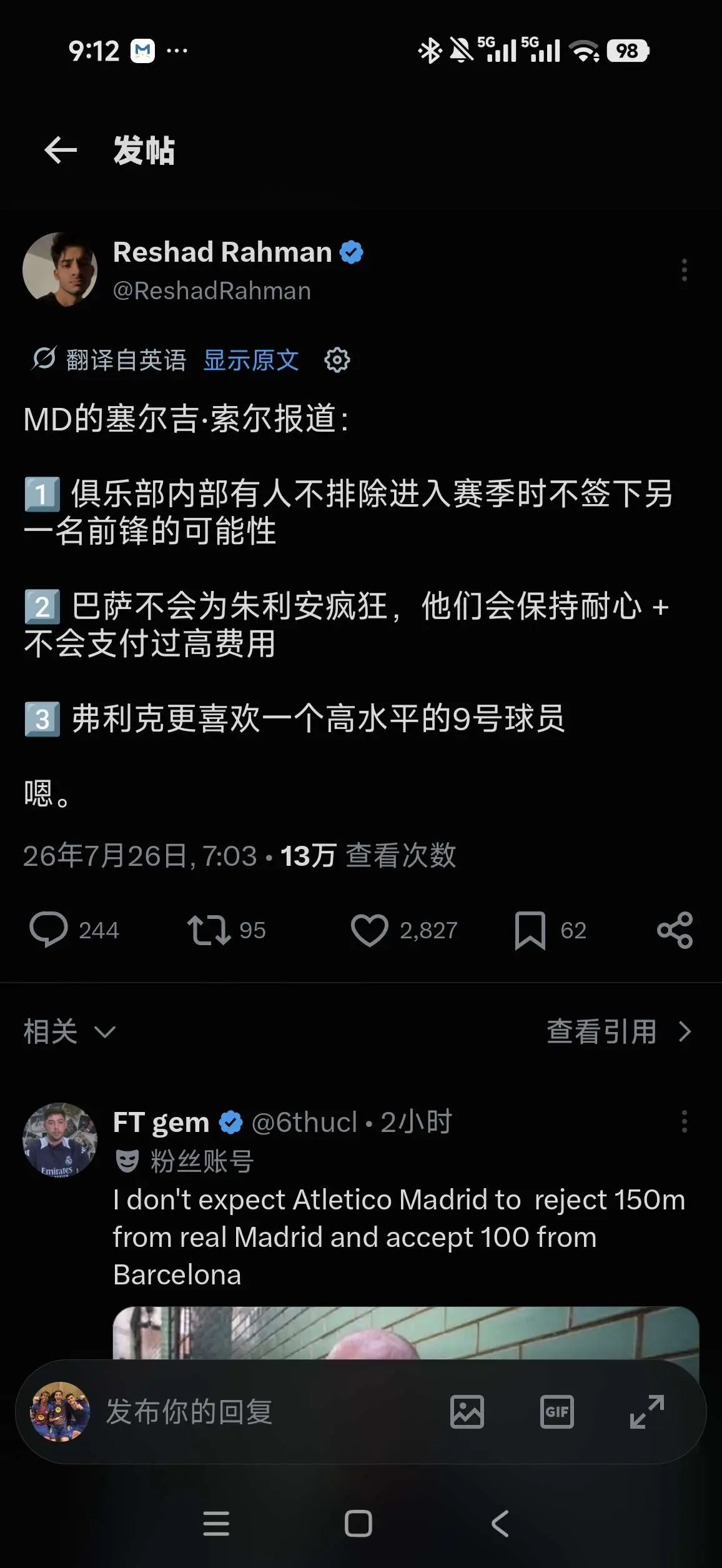The width and height of the screenshot is (722, 1568).
Task: Expand the 相关 reply sort dropdown
Action: click(x=70, y=1031)
